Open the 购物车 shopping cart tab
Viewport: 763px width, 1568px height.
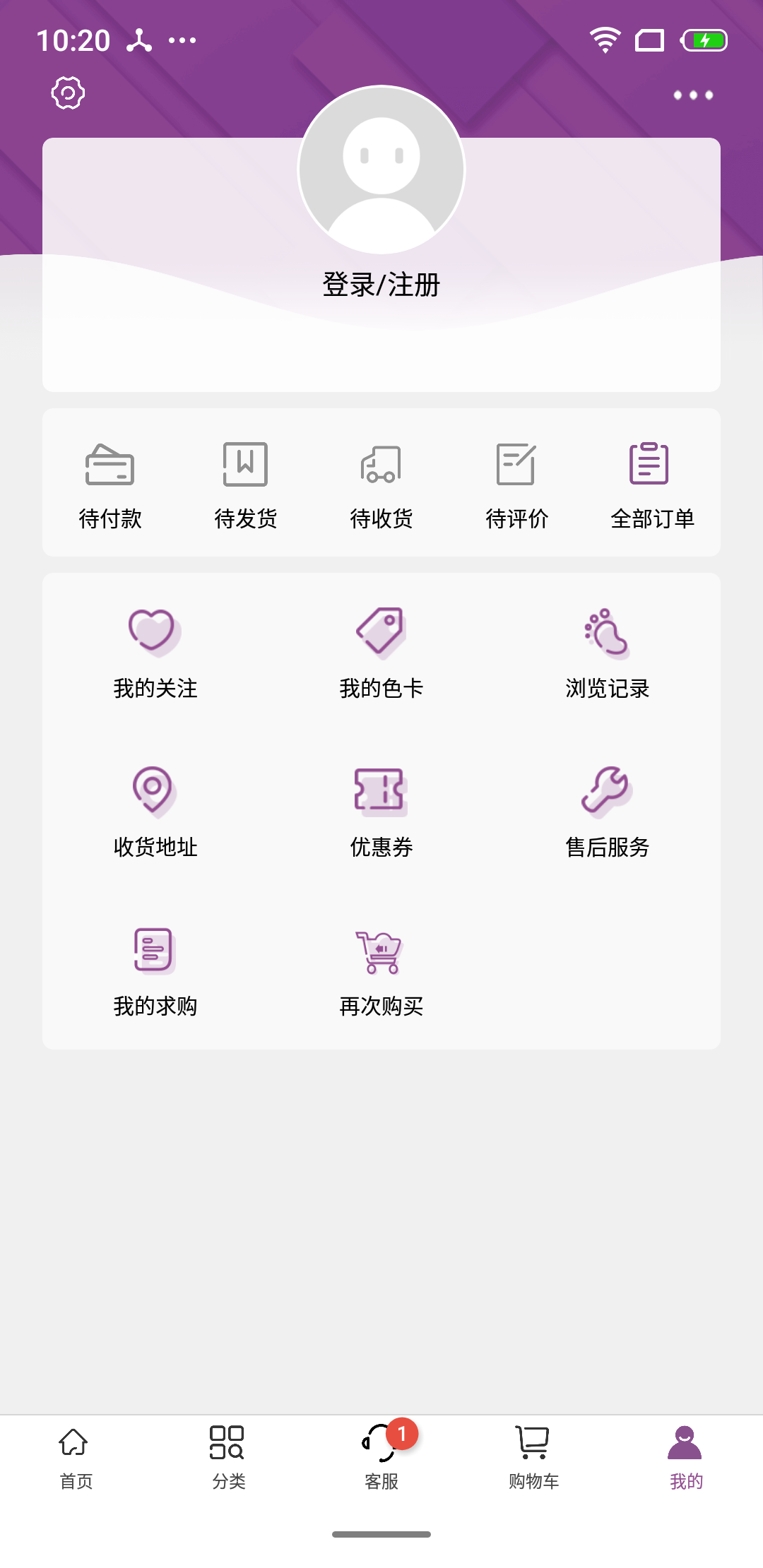(x=533, y=1455)
